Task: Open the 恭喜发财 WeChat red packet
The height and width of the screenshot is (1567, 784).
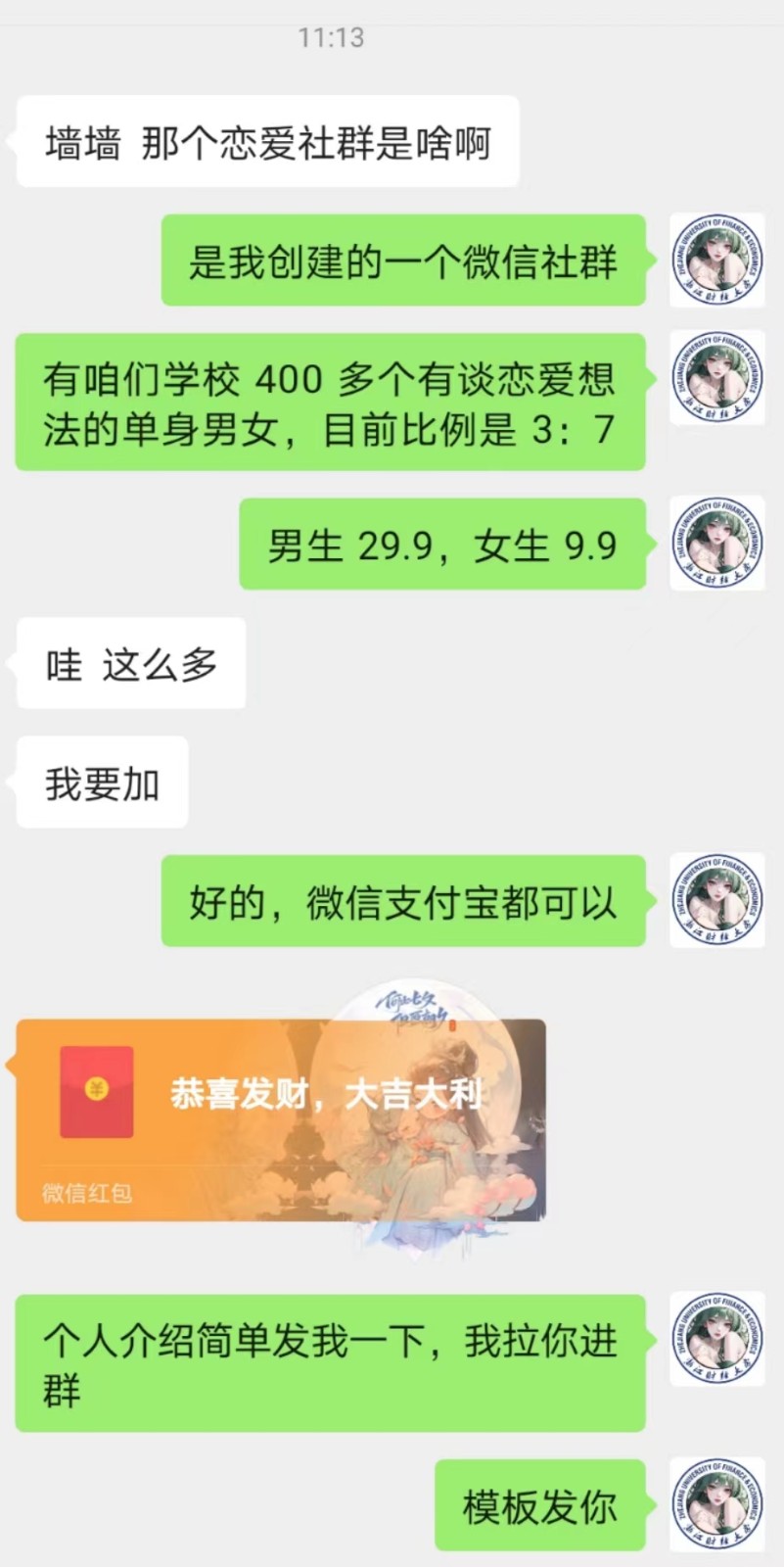Action: coord(281,1119)
